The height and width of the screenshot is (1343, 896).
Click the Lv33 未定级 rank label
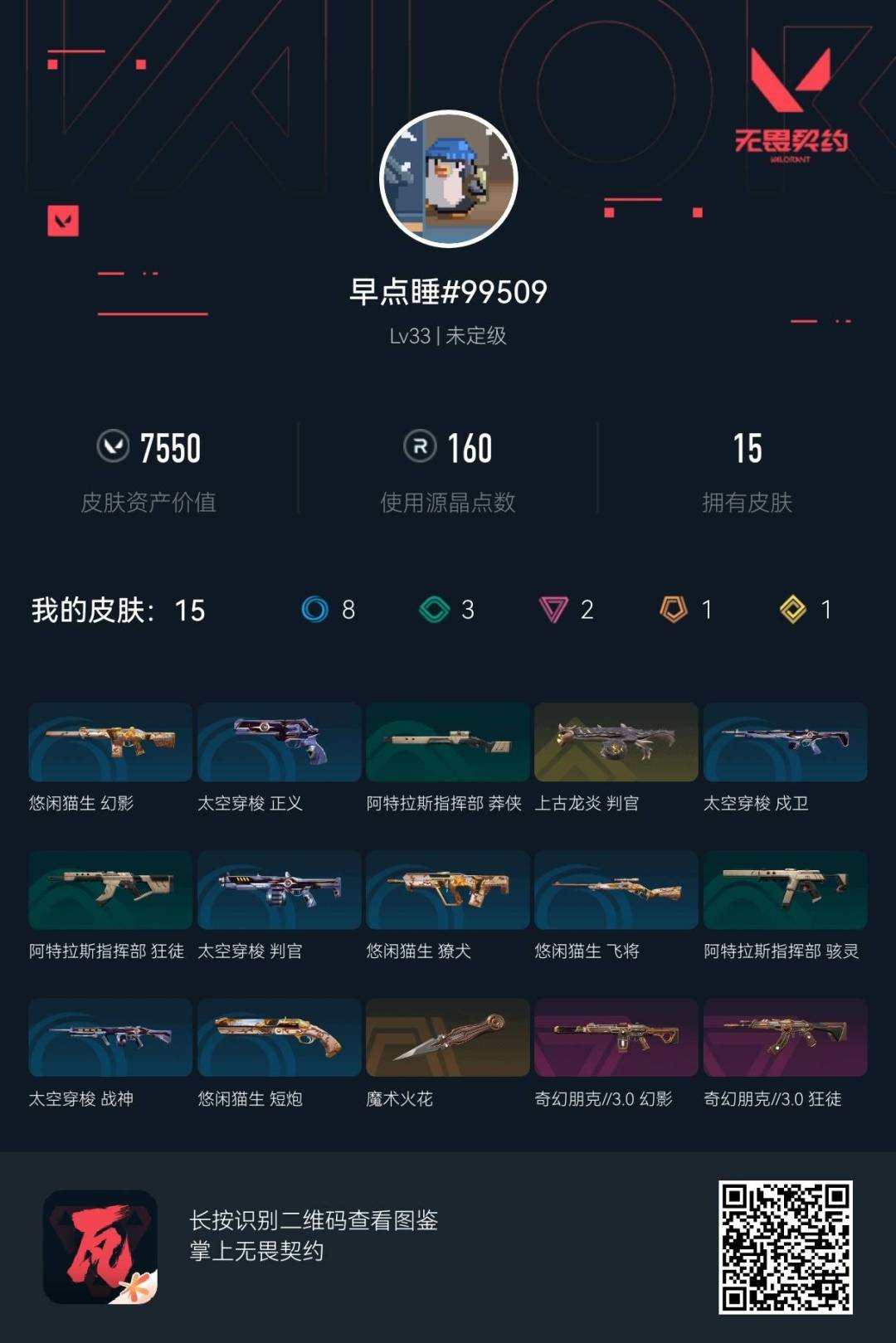pyautogui.click(x=447, y=336)
